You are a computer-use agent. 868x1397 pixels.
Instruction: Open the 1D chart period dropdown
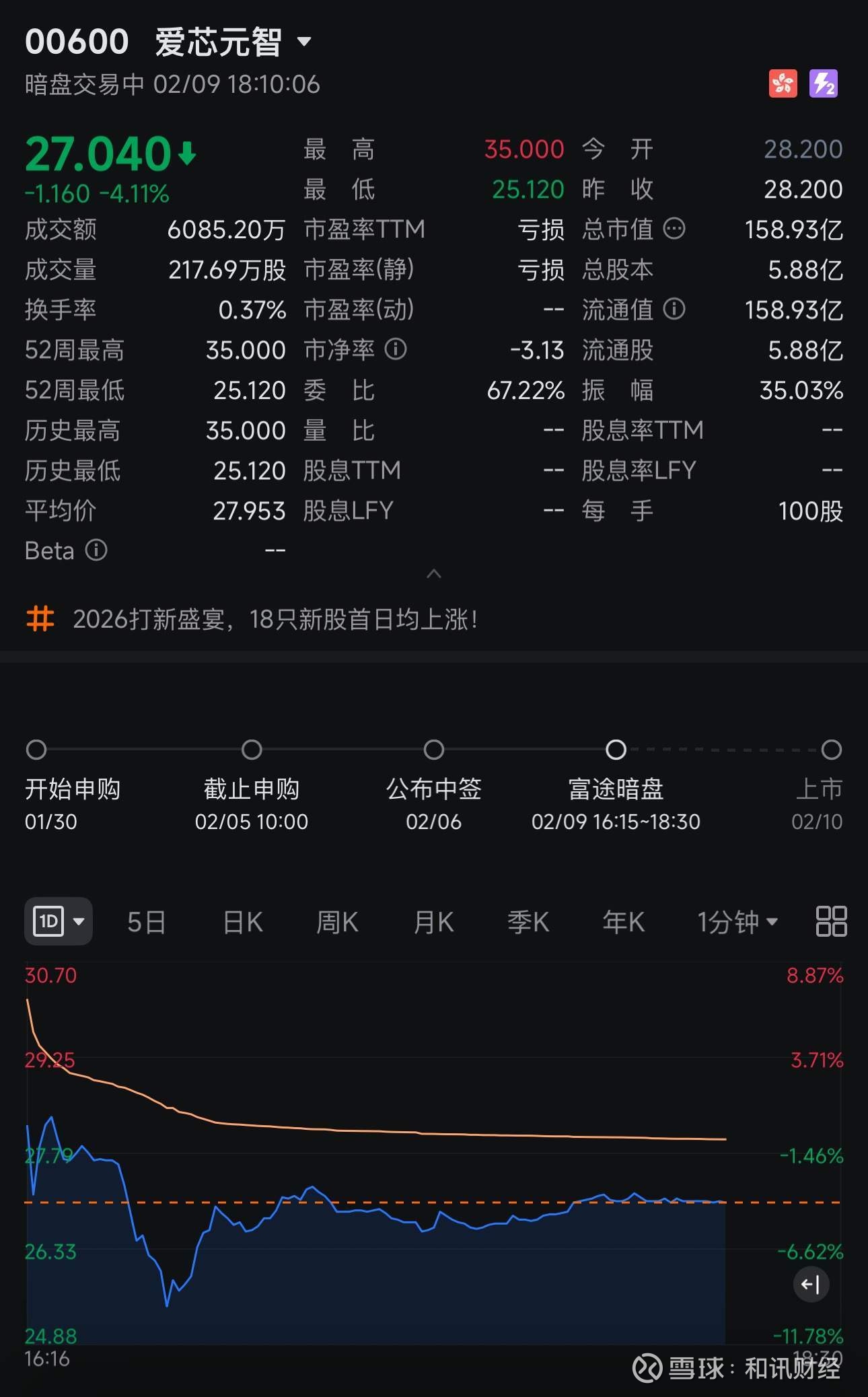pos(59,921)
